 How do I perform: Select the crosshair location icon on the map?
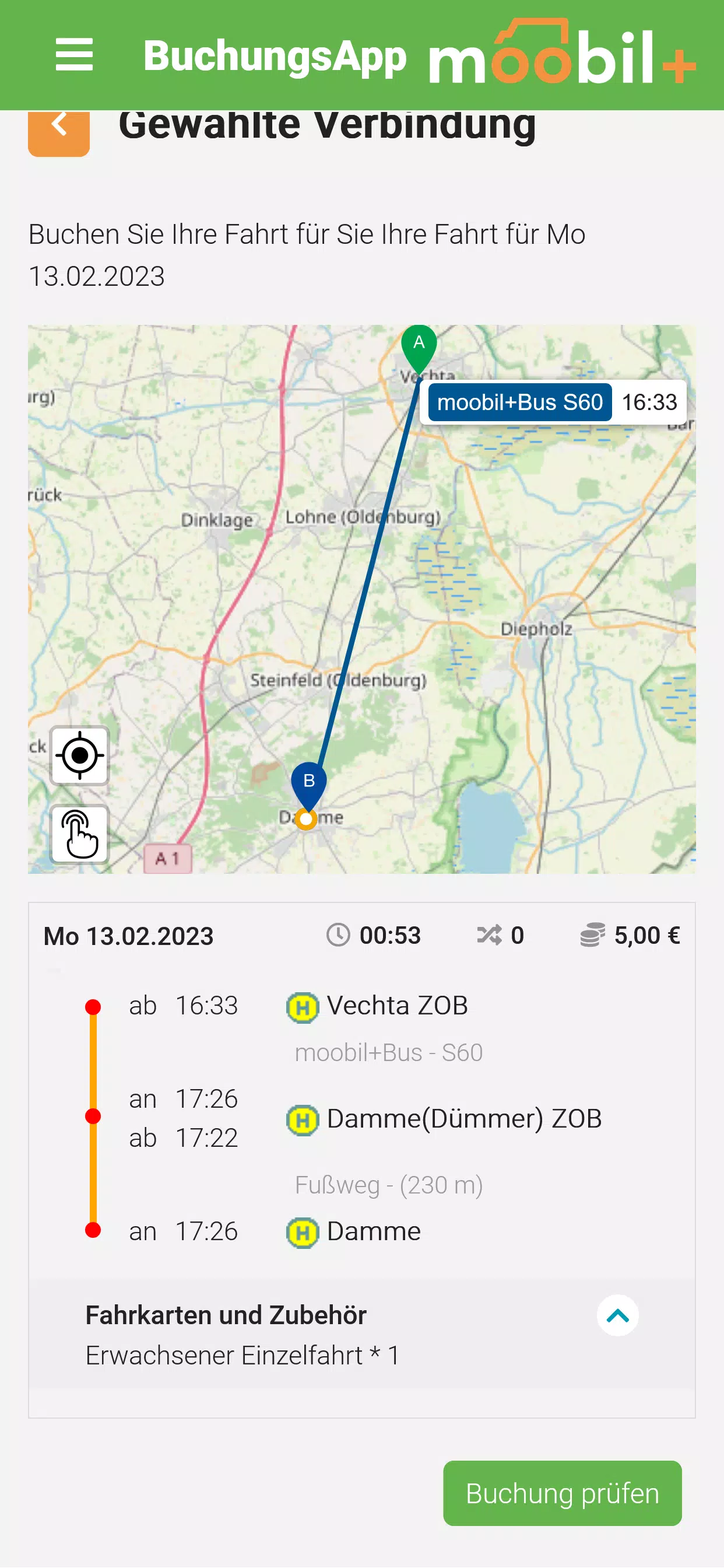(80, 755)
